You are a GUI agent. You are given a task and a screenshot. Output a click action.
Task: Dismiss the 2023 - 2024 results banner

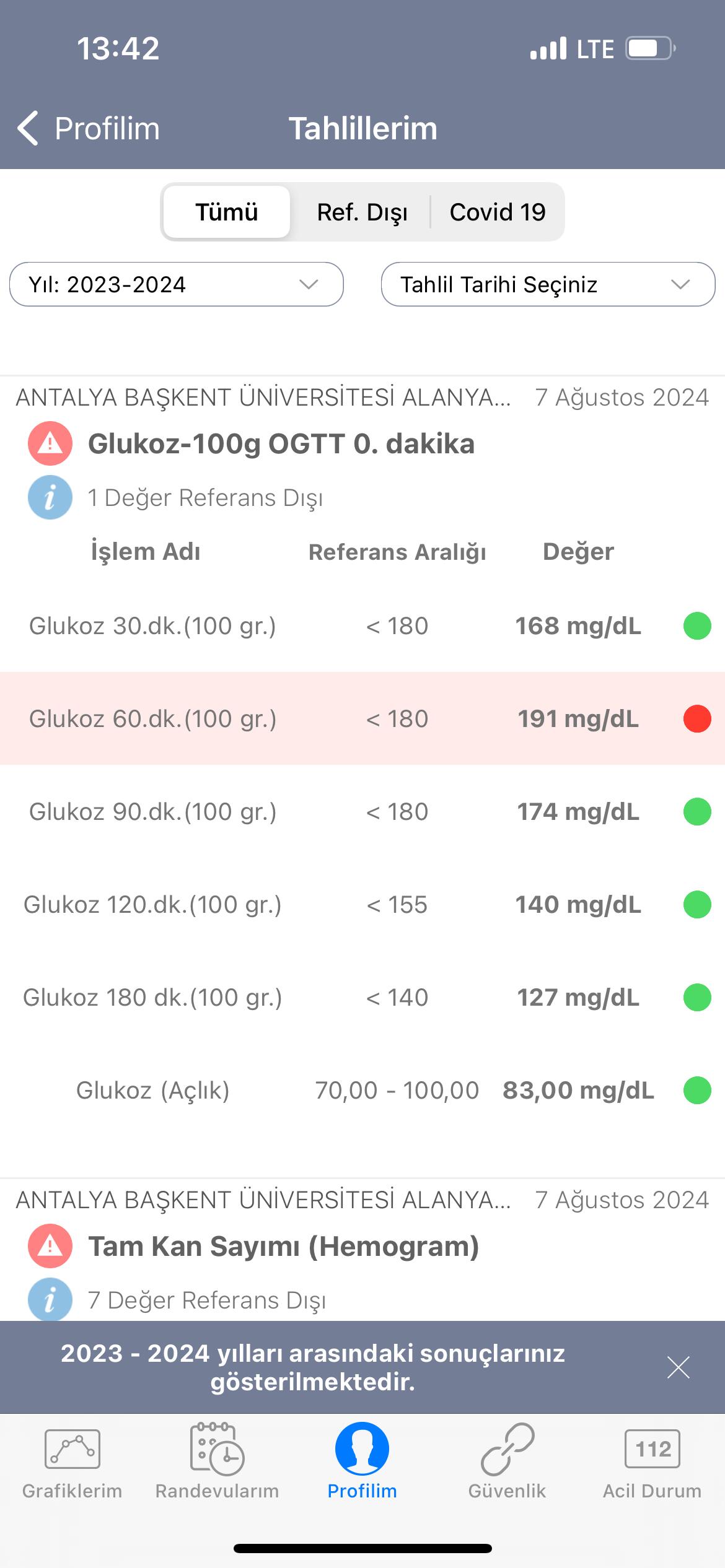click(x=678, y=1367)
